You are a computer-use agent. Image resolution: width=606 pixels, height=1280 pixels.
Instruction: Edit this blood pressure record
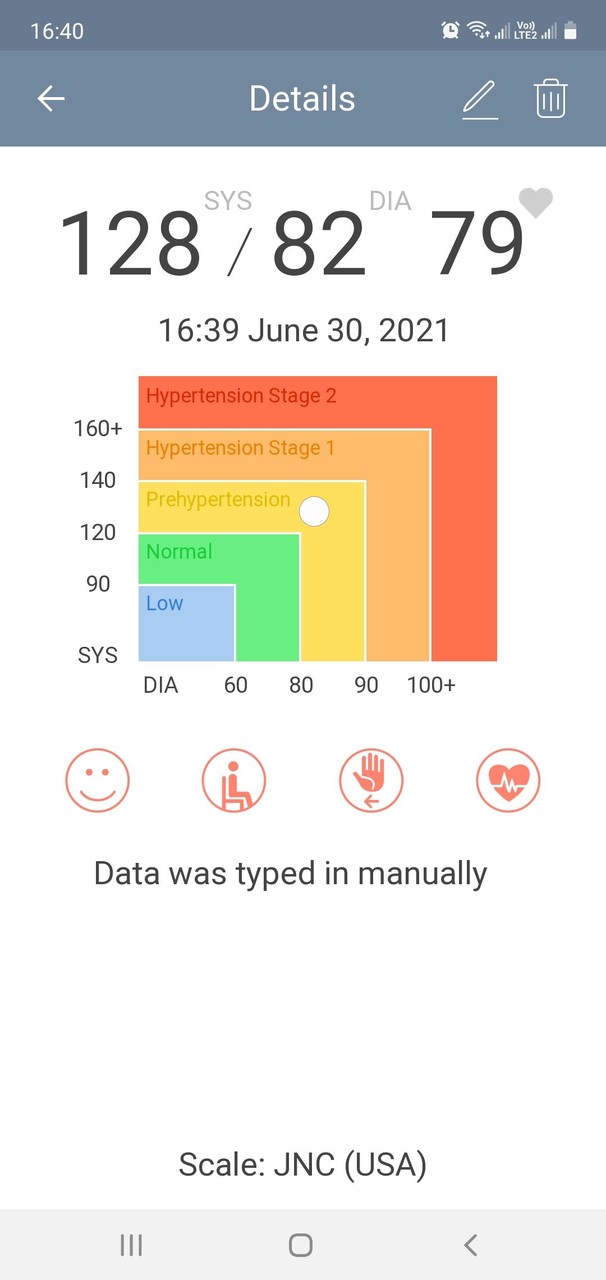tap(480, 99)
